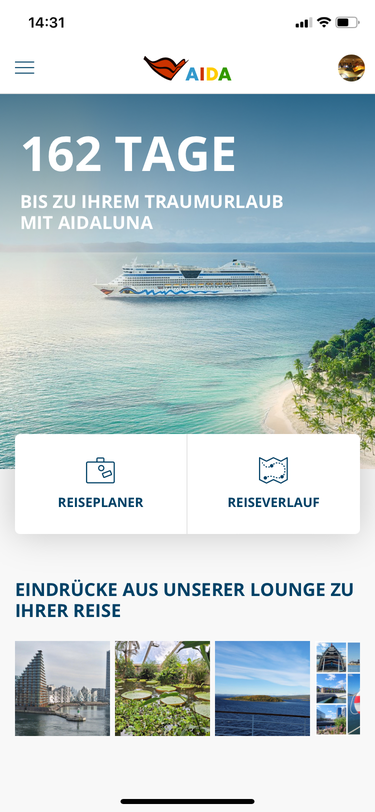View the blue sea island photo

pos(263,688)
